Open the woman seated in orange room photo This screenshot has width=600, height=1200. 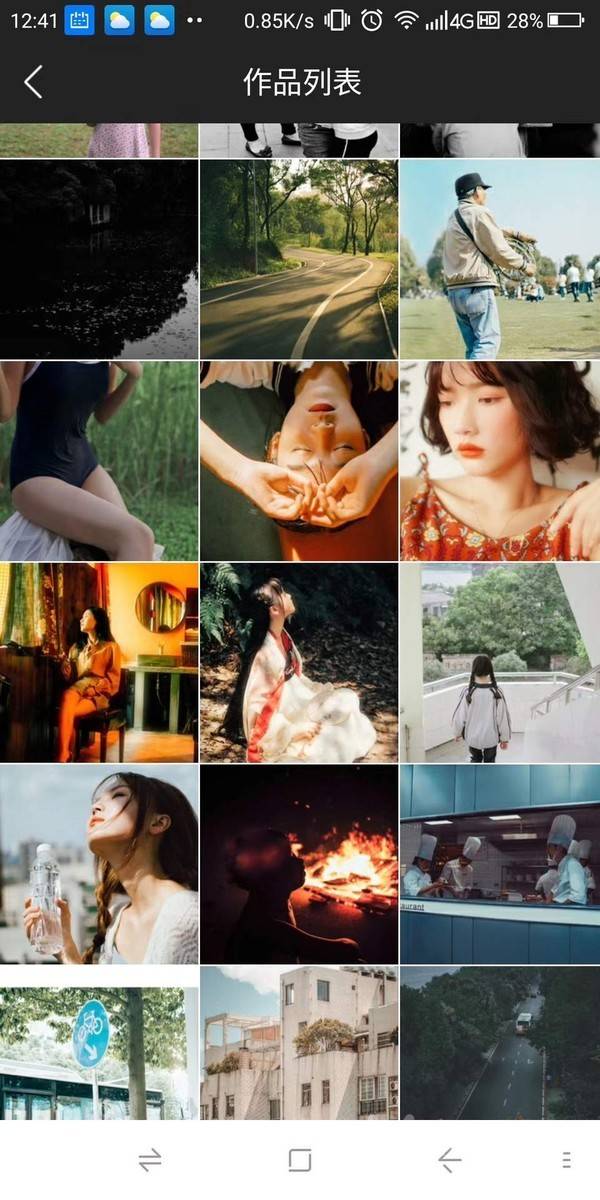[99, 663]
